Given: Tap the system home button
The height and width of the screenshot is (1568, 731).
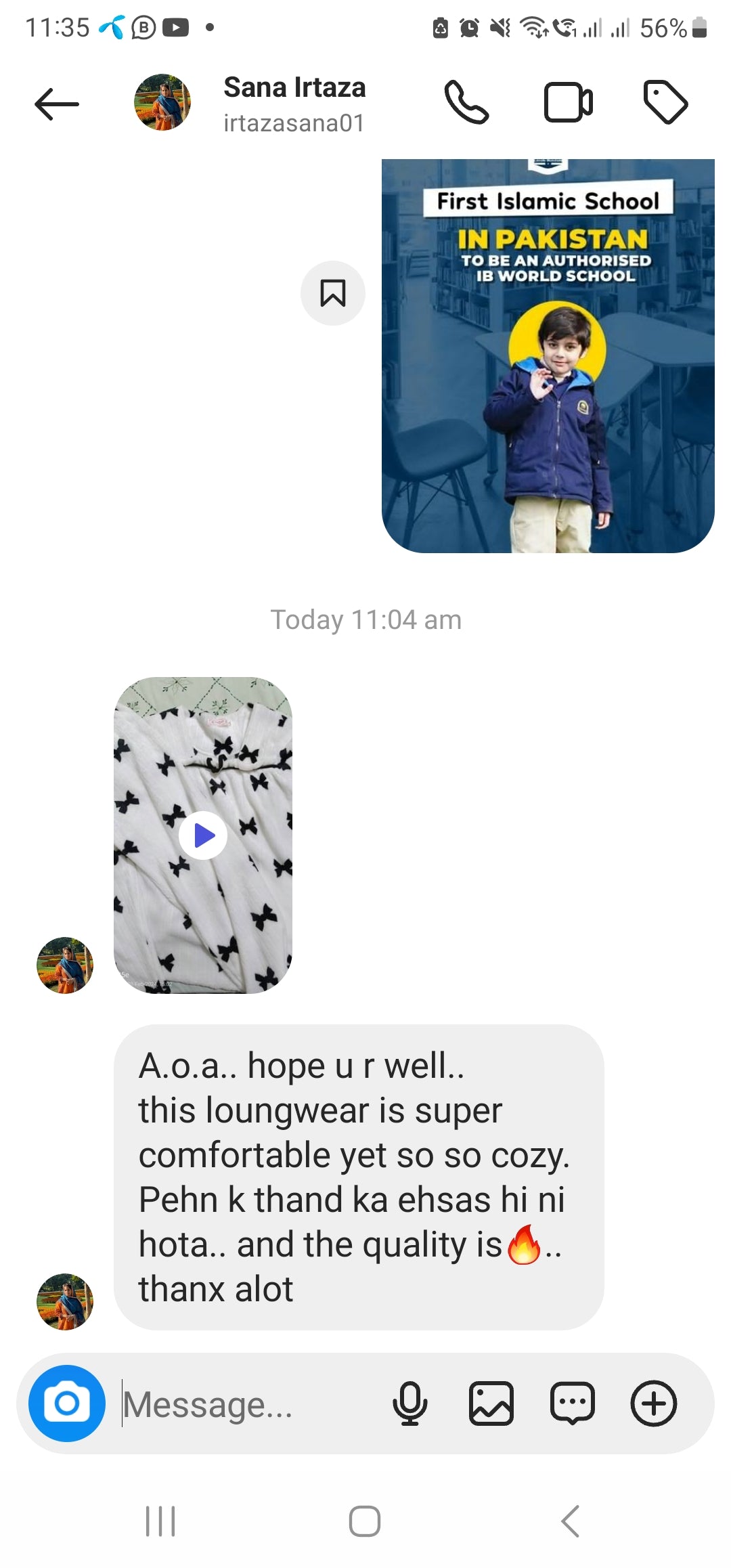Looking at the screenshot, I should [365, 1521].
